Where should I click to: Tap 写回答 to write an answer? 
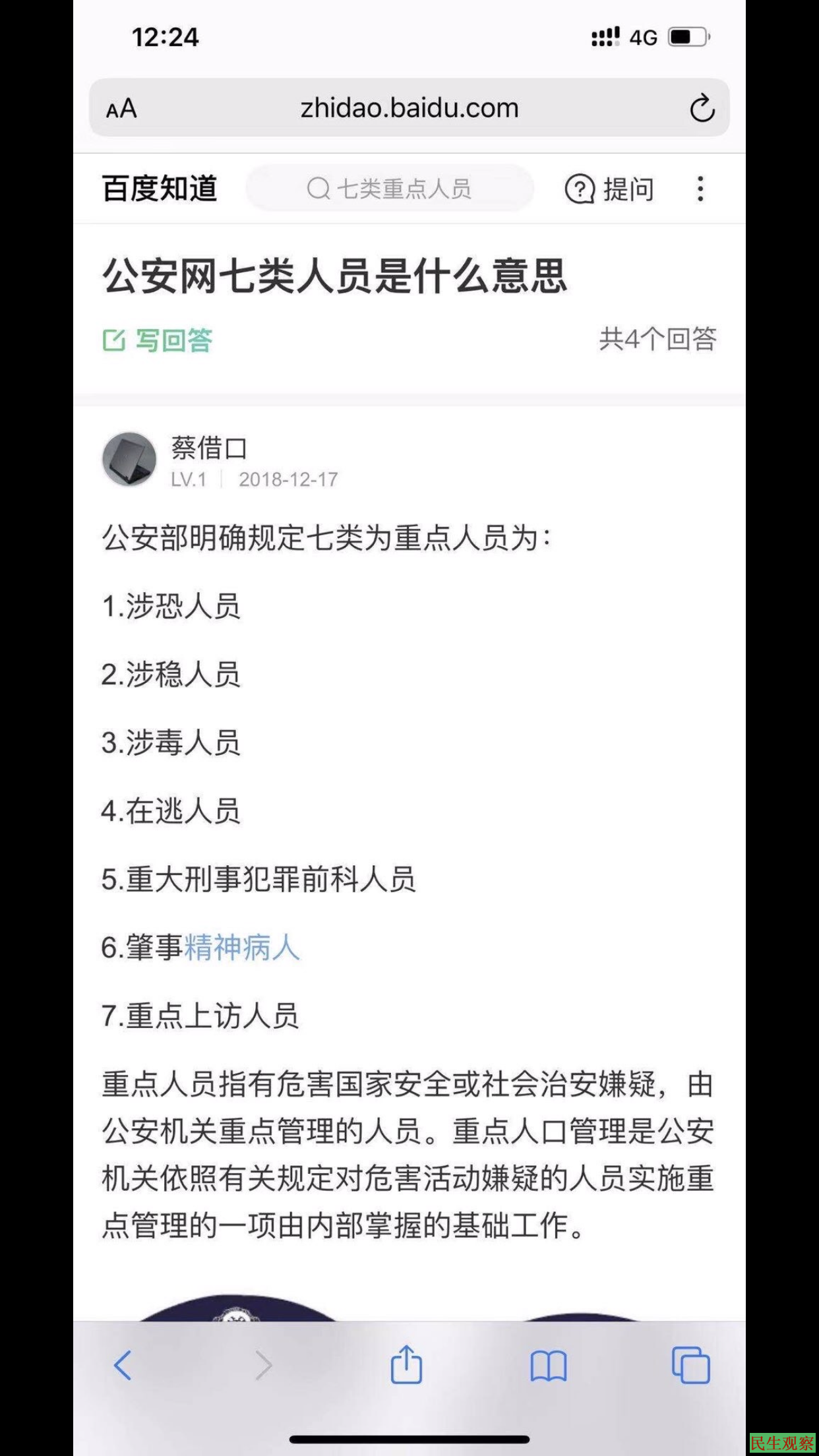coord(158,340)
